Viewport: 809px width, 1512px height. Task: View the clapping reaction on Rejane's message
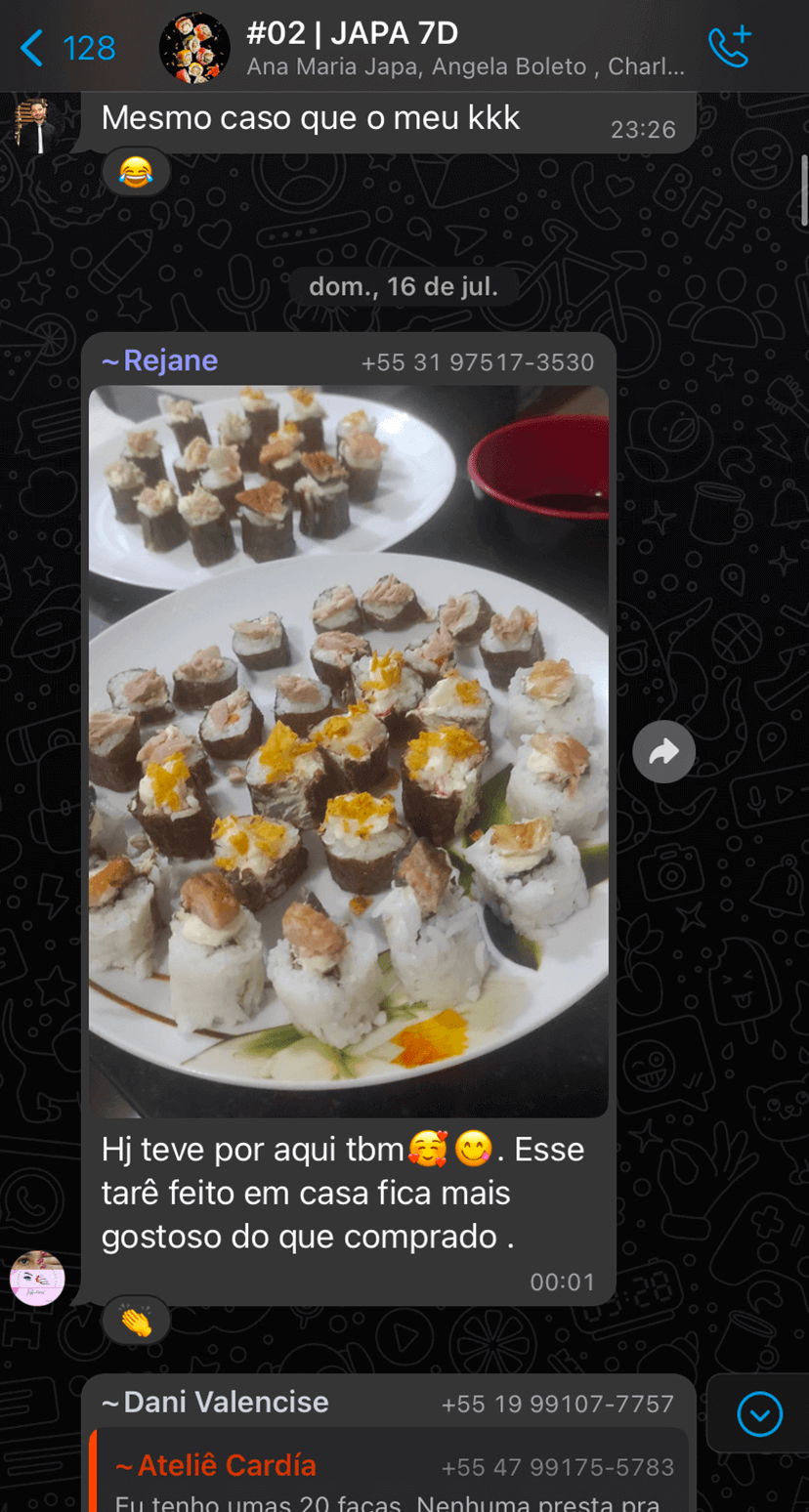click(136, 1322)
